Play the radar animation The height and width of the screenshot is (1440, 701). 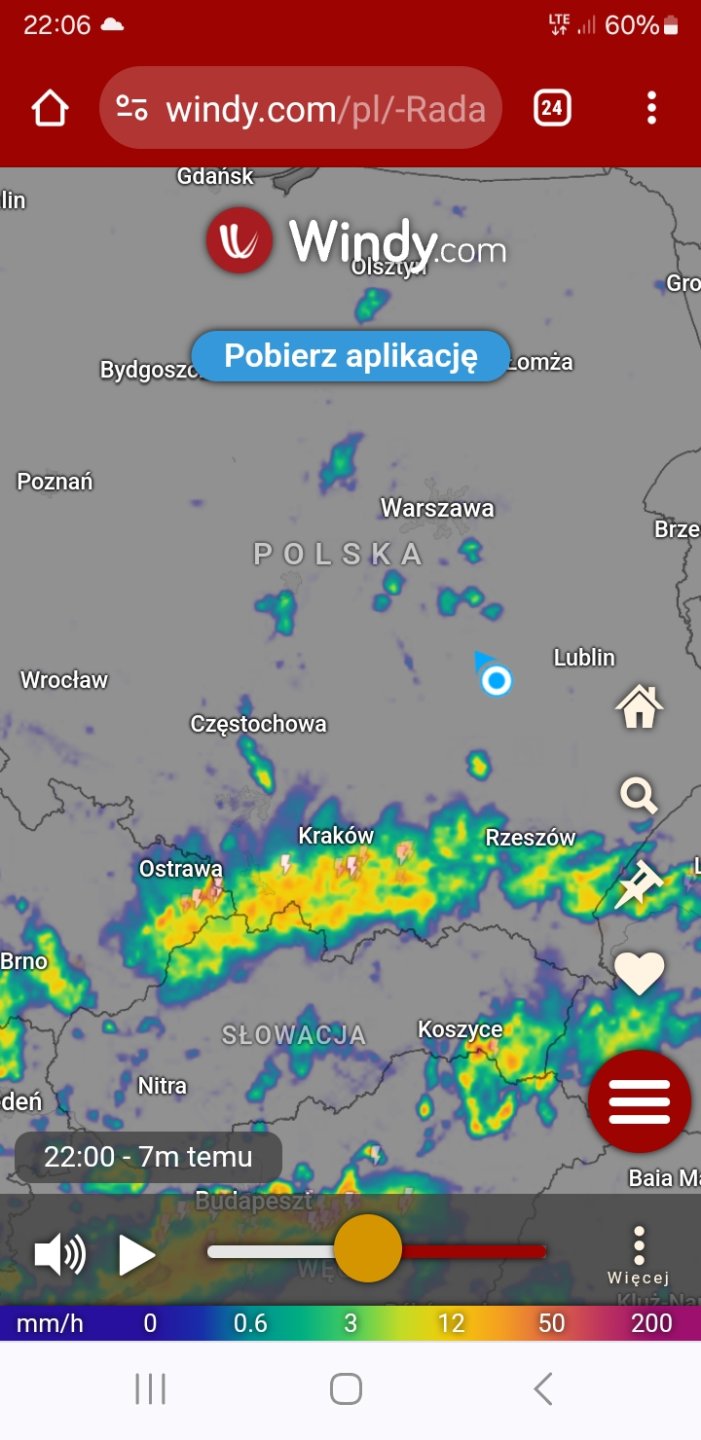(137, 1254)
